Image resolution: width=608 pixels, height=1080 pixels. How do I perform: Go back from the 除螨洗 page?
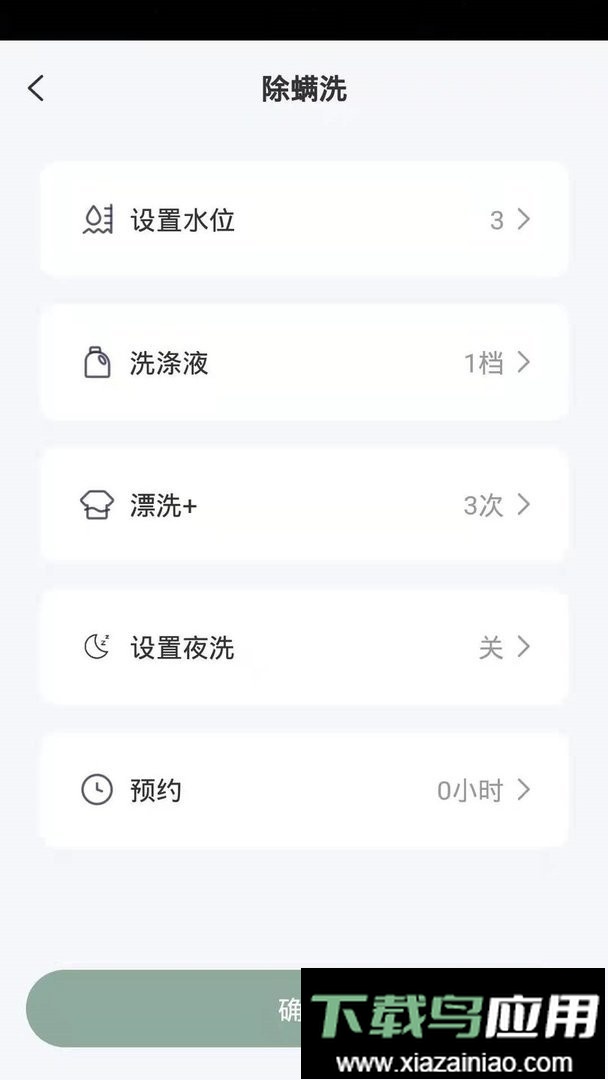point(36,89)
